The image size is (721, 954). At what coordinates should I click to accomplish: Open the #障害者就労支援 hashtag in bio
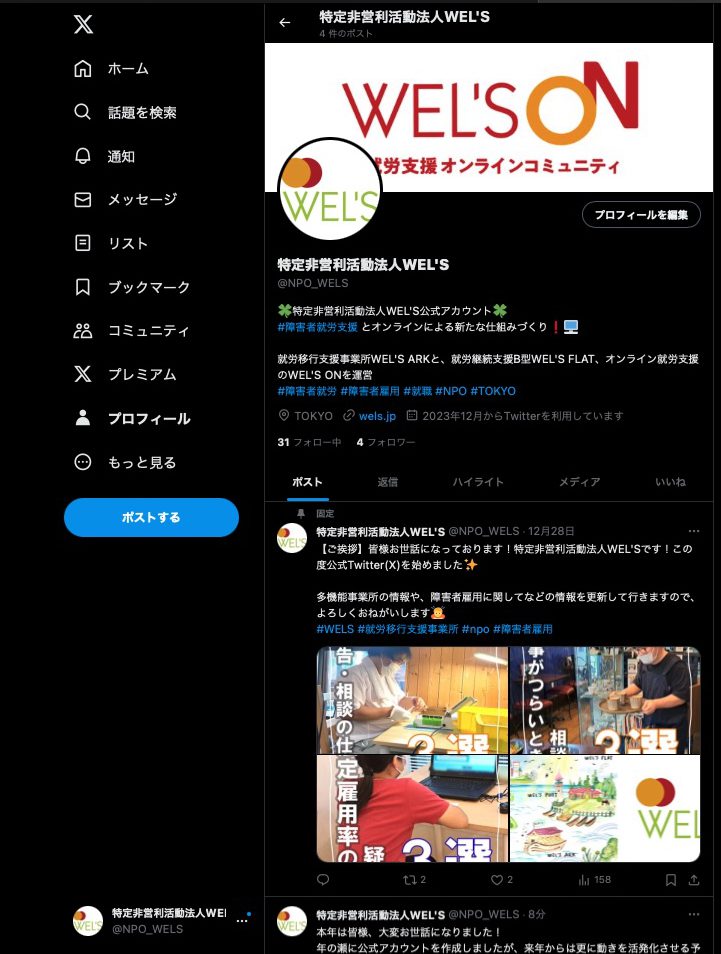pyautogui.click(x=317, y=327)
